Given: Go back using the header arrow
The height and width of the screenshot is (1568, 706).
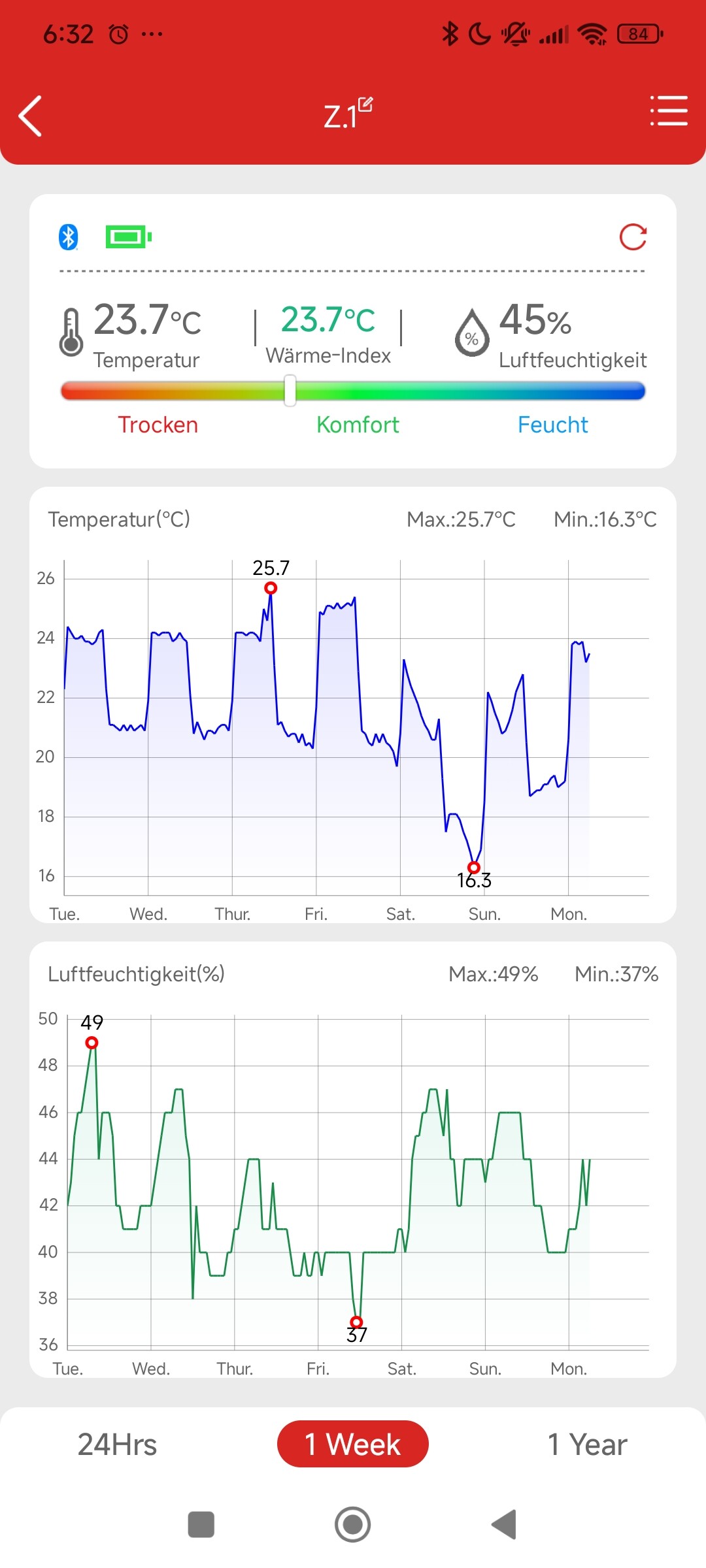Looking at the screenshot, I should 31,116.
